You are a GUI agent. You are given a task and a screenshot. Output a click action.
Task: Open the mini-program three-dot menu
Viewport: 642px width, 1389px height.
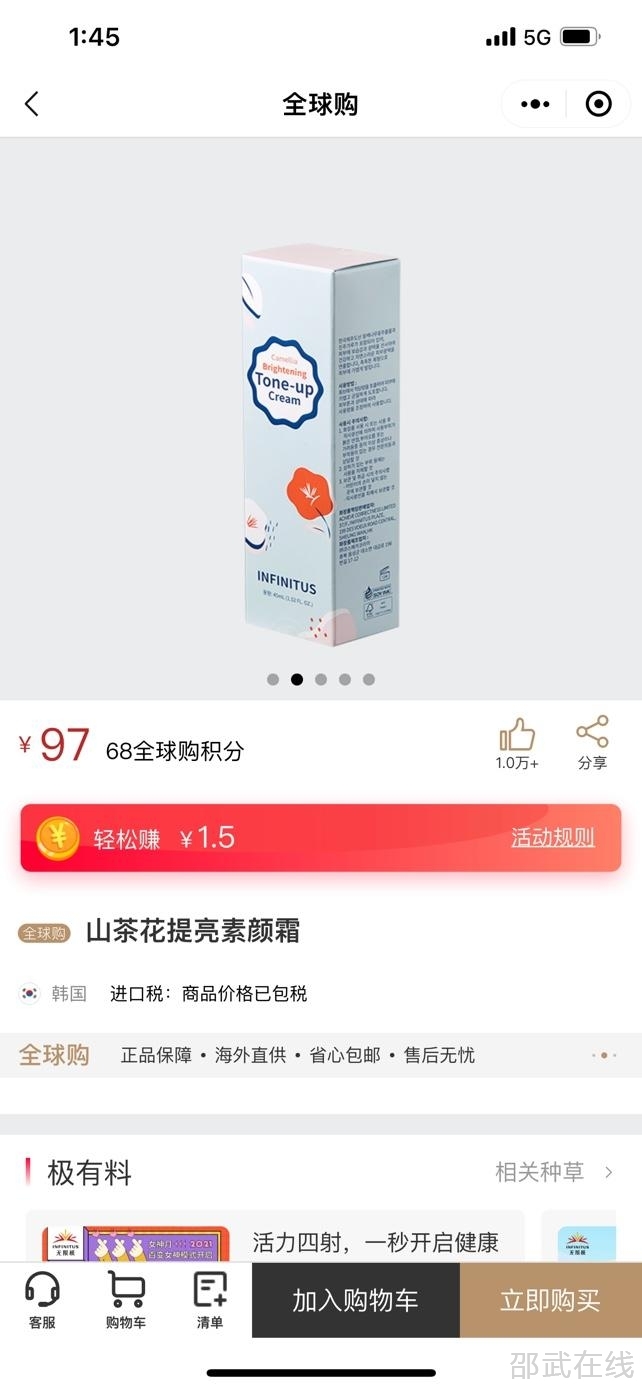pos(535,104)
